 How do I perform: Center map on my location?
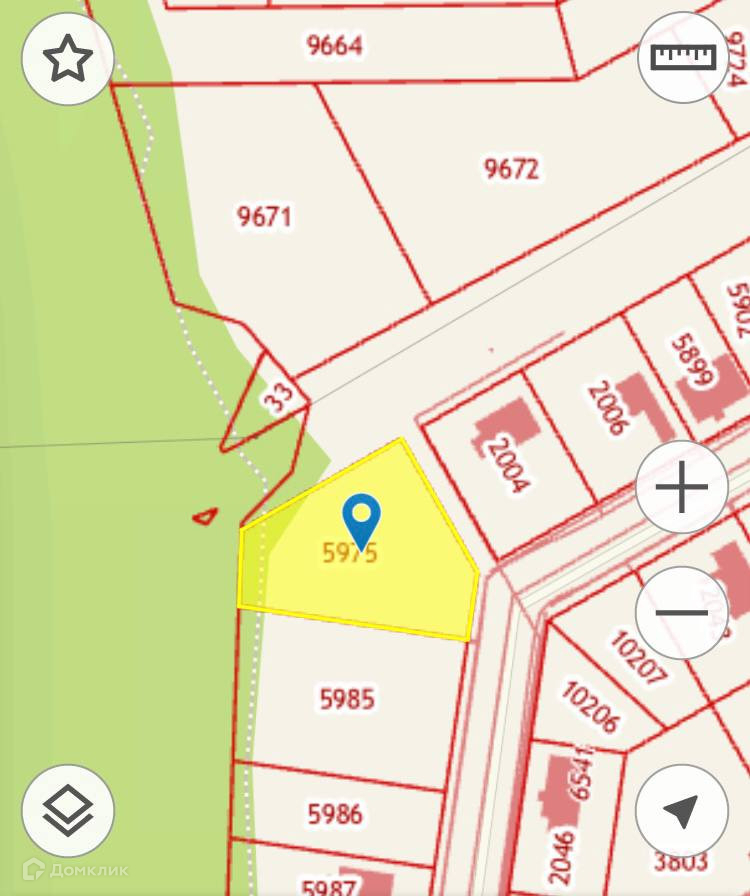point(682,812)
